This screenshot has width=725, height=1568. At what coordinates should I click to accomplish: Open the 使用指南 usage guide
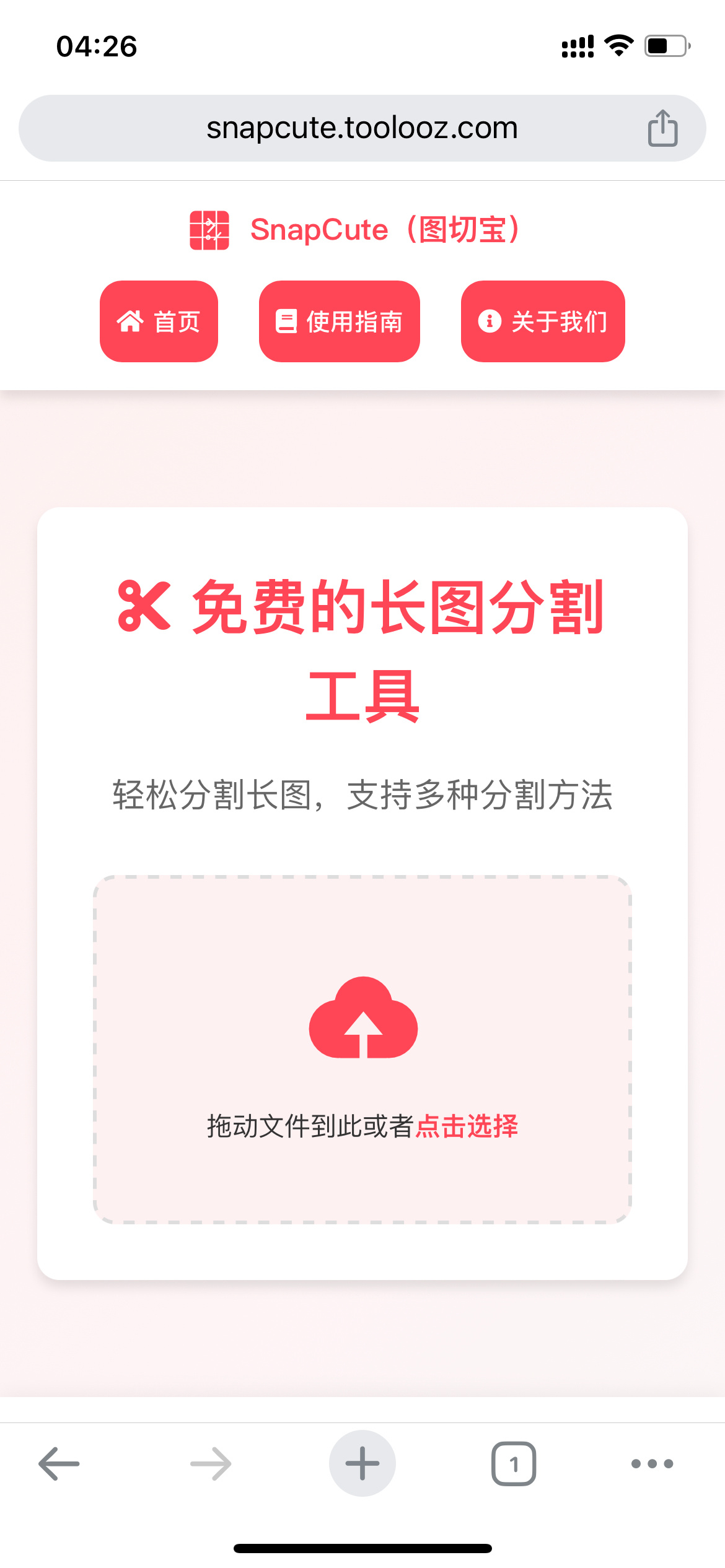point(339,321)
